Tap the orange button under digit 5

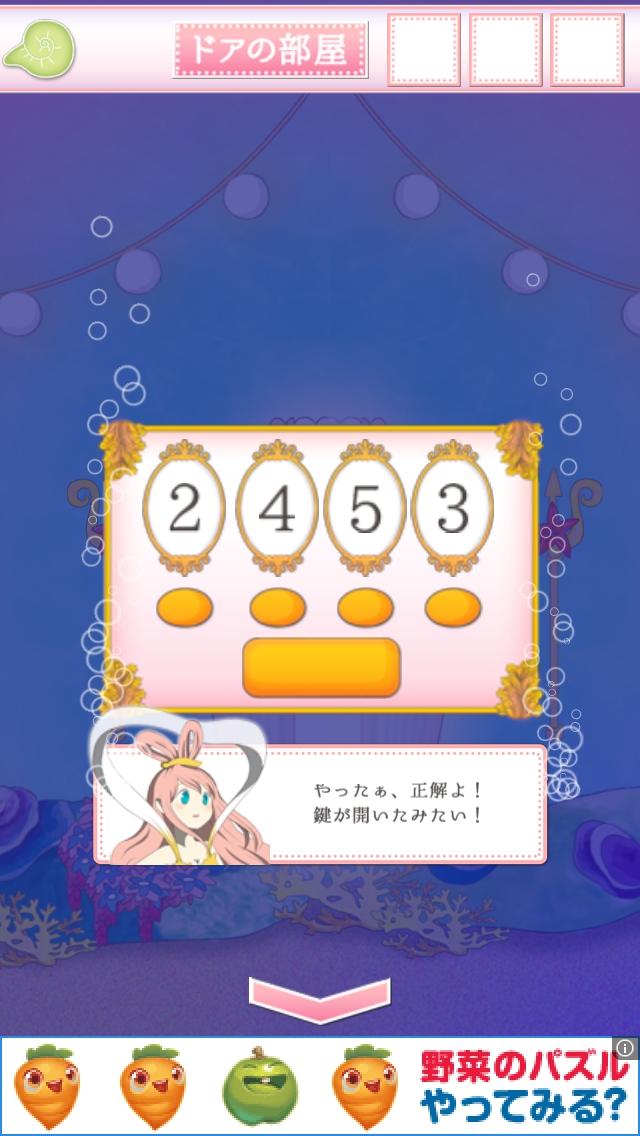365,607
